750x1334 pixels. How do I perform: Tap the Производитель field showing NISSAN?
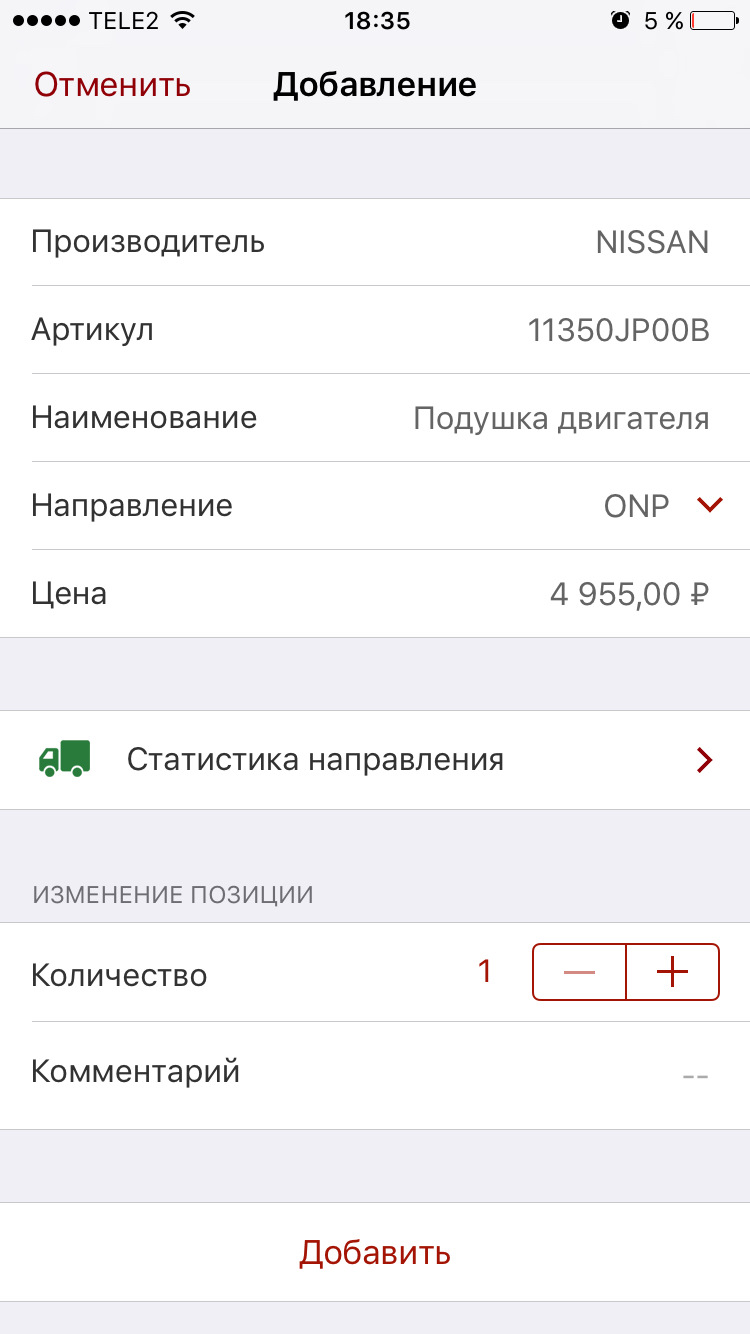click(x=651, y=242)
